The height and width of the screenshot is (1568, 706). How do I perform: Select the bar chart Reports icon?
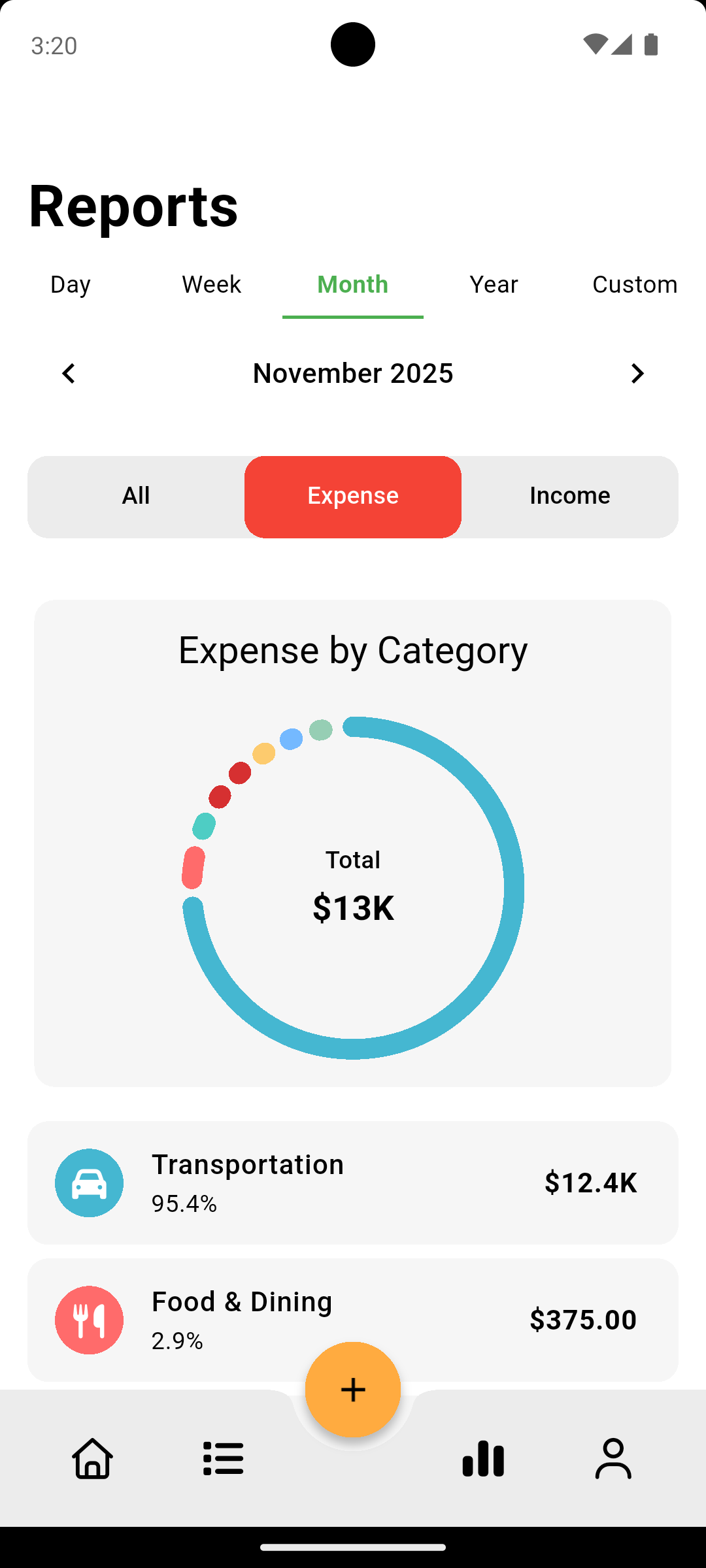tap(483, 1458)
